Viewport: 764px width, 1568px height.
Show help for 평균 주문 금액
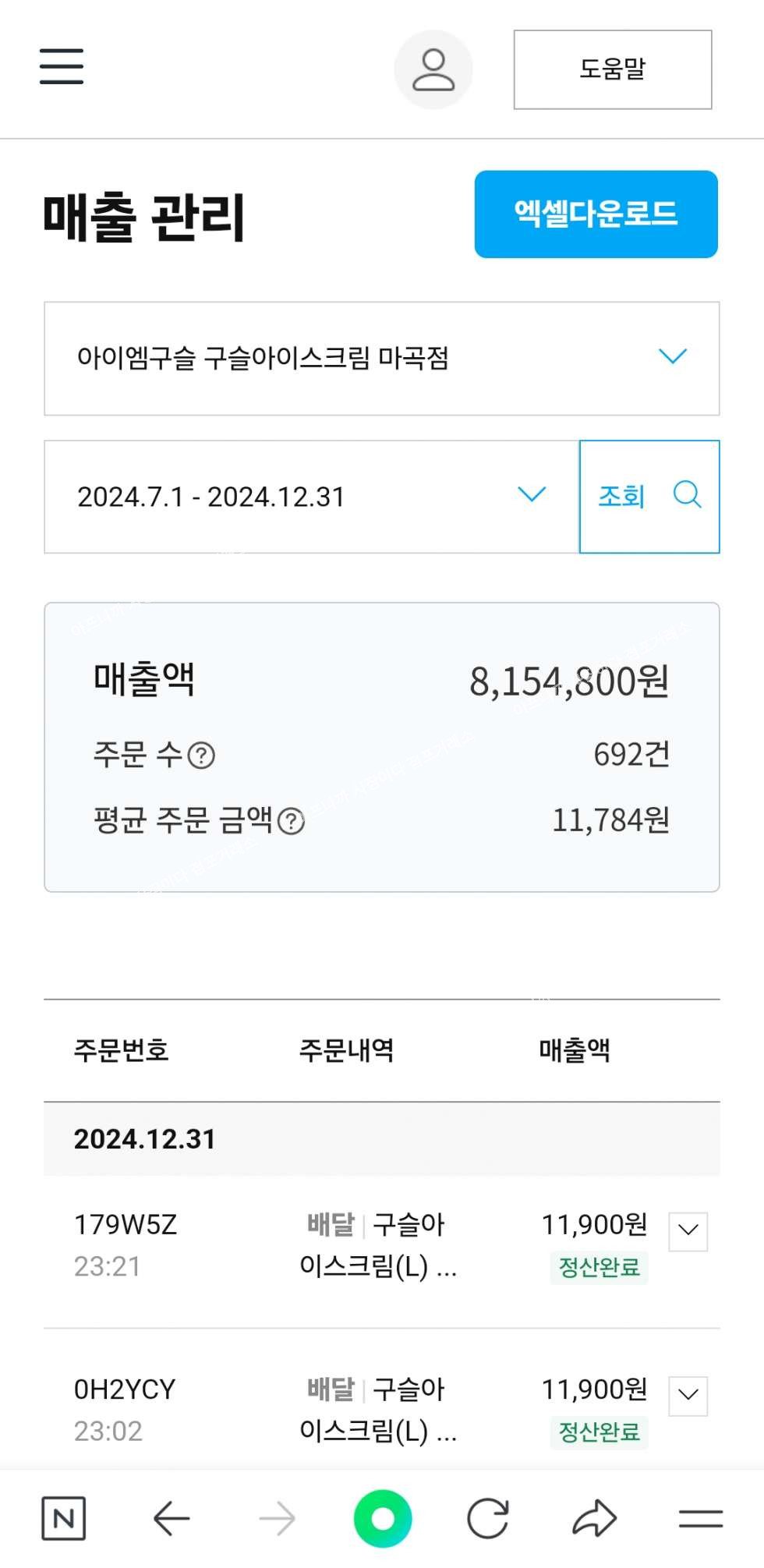point(292,822)
